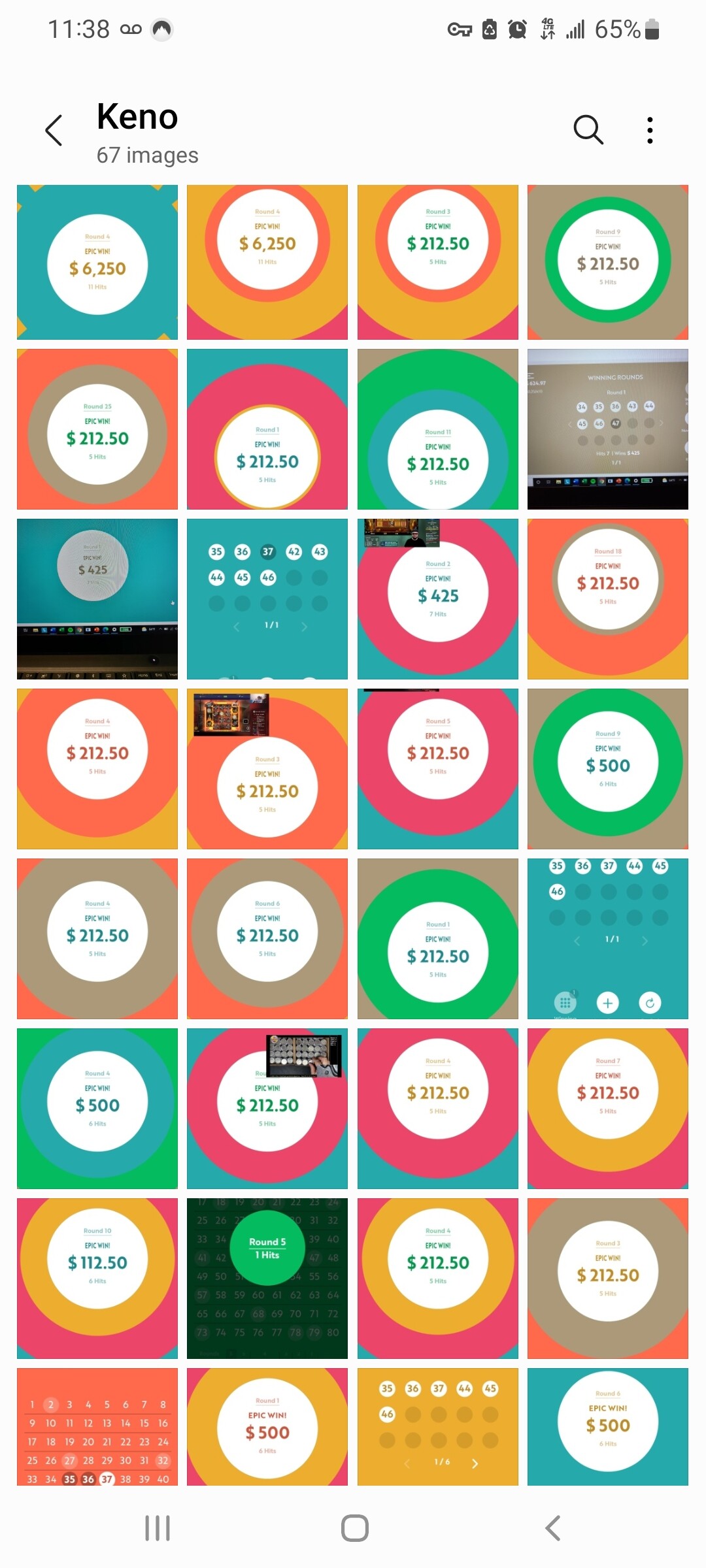Open the Round 9 $500 image

[x=607, y=769]
